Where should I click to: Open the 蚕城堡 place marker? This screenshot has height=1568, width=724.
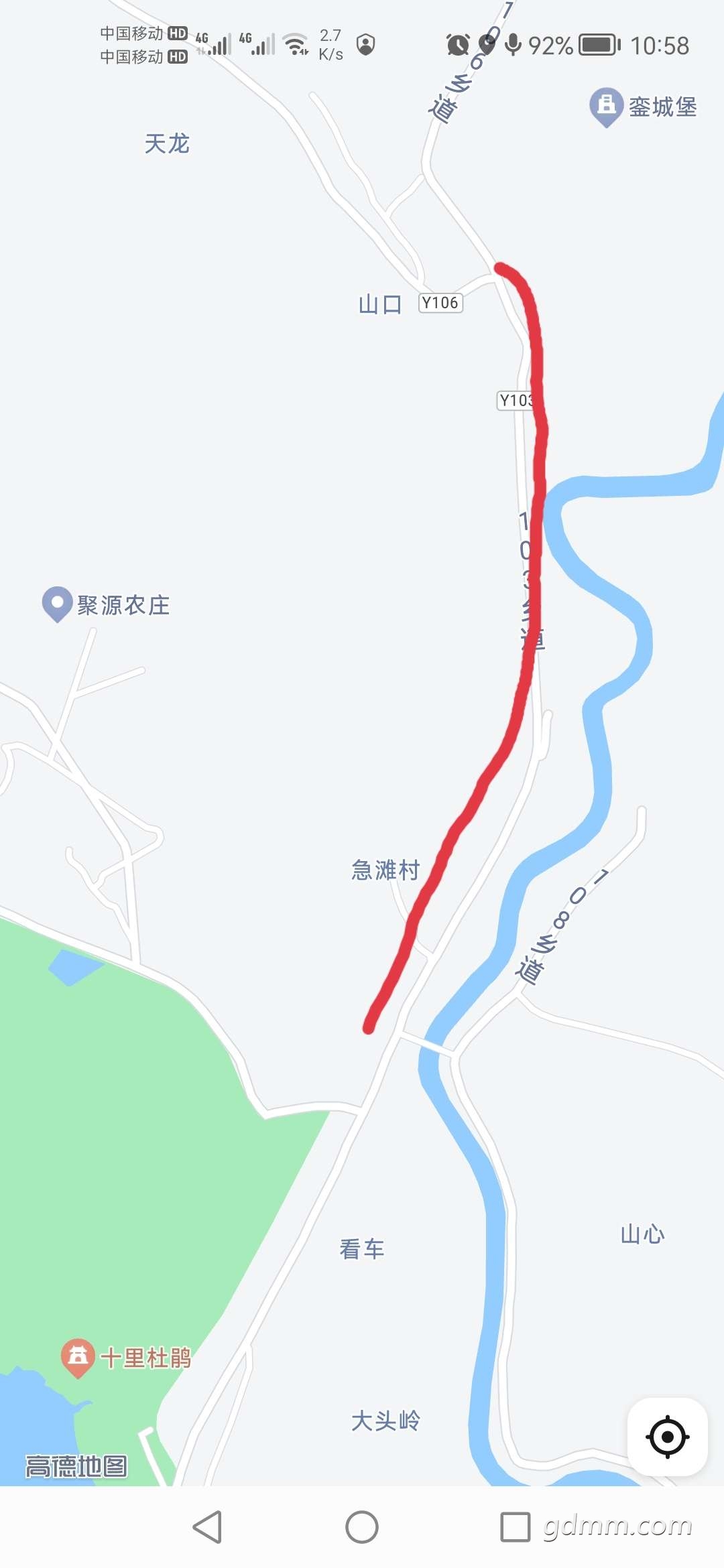[x=606, y=106]
